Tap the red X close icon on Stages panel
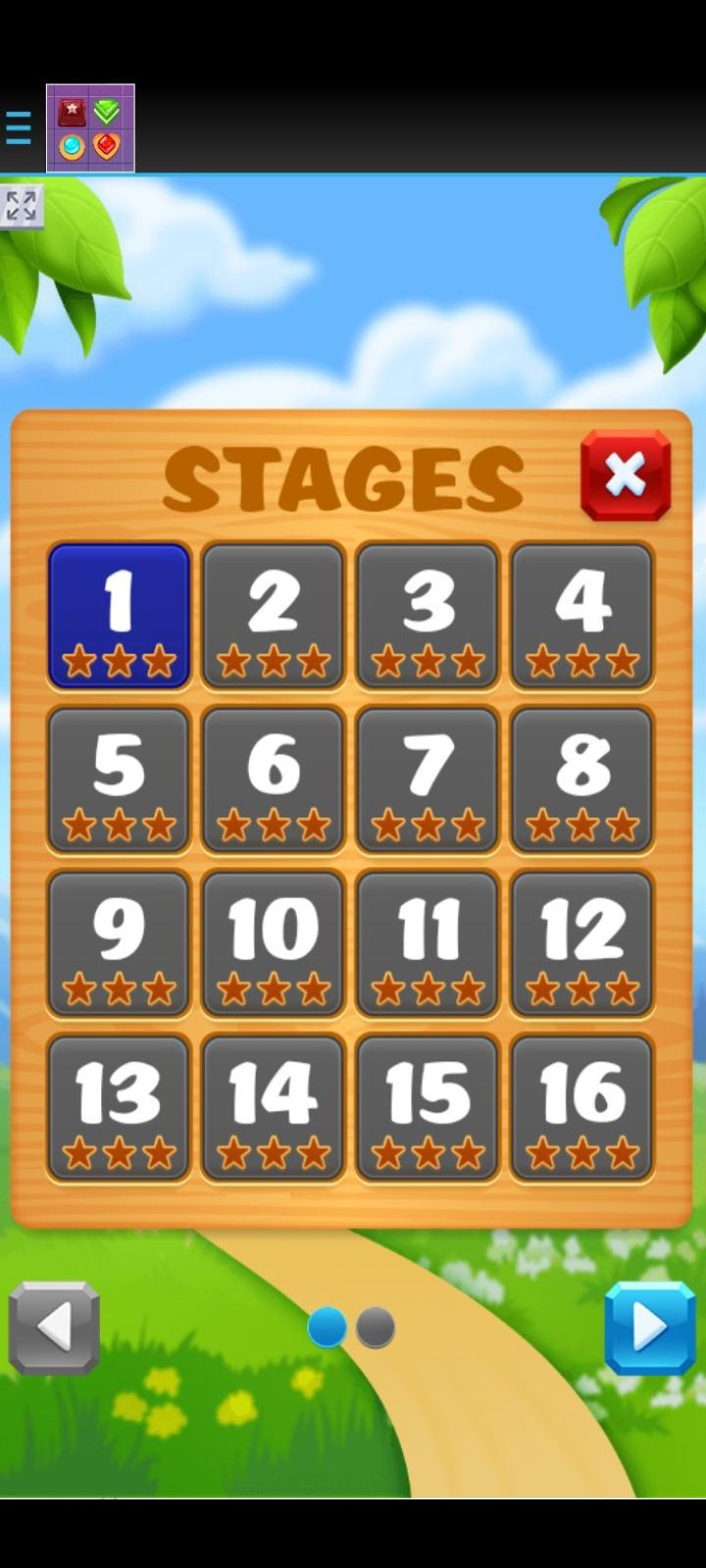The width and height of the screenshot is (706, 1568). [625, 477]
